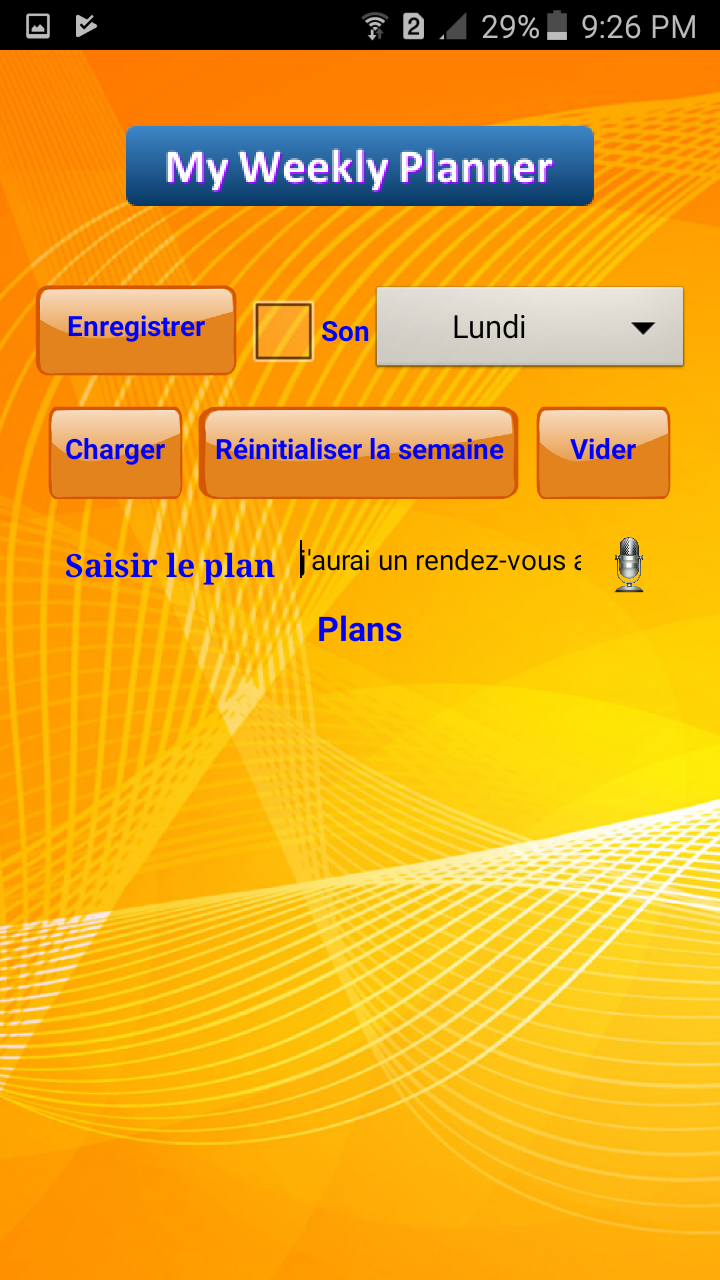720x1280 pixels.
Task: Tap the Vider button
Action: [x=603, y=452]
